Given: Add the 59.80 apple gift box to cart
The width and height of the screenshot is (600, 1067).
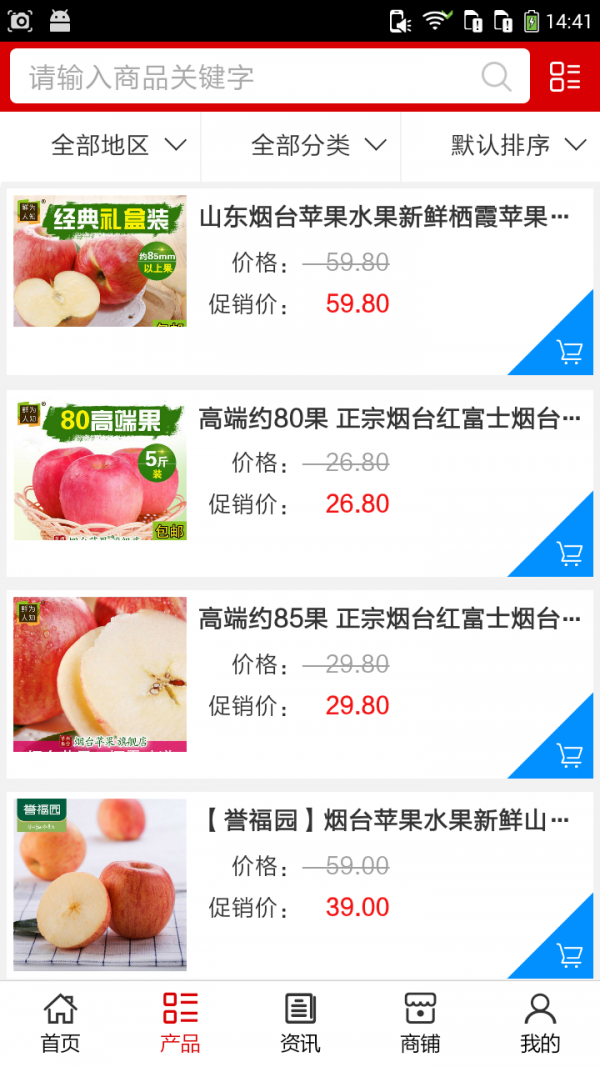Looking at the screenshot, I should pos(569,352).
